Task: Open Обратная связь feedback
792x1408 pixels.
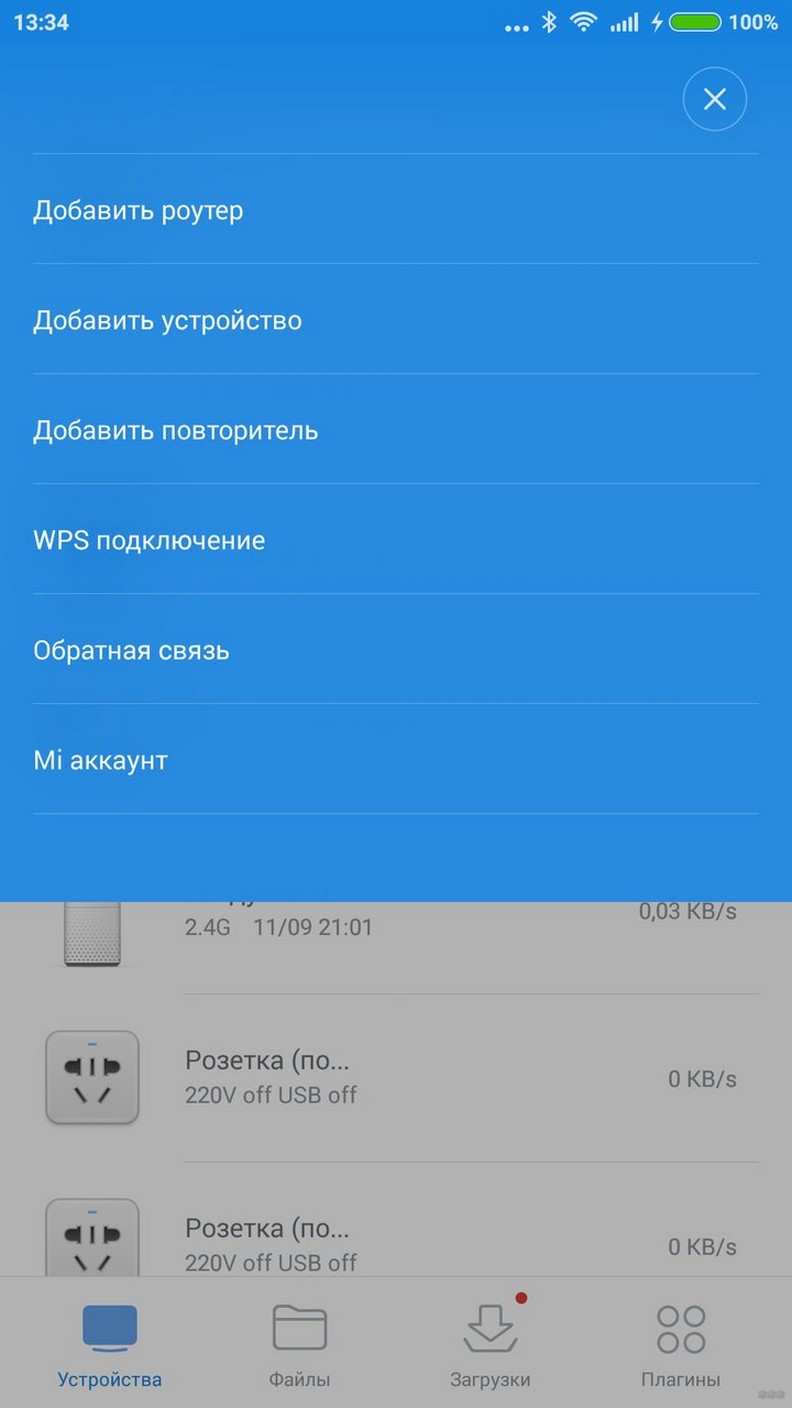Action: (131, 651)
